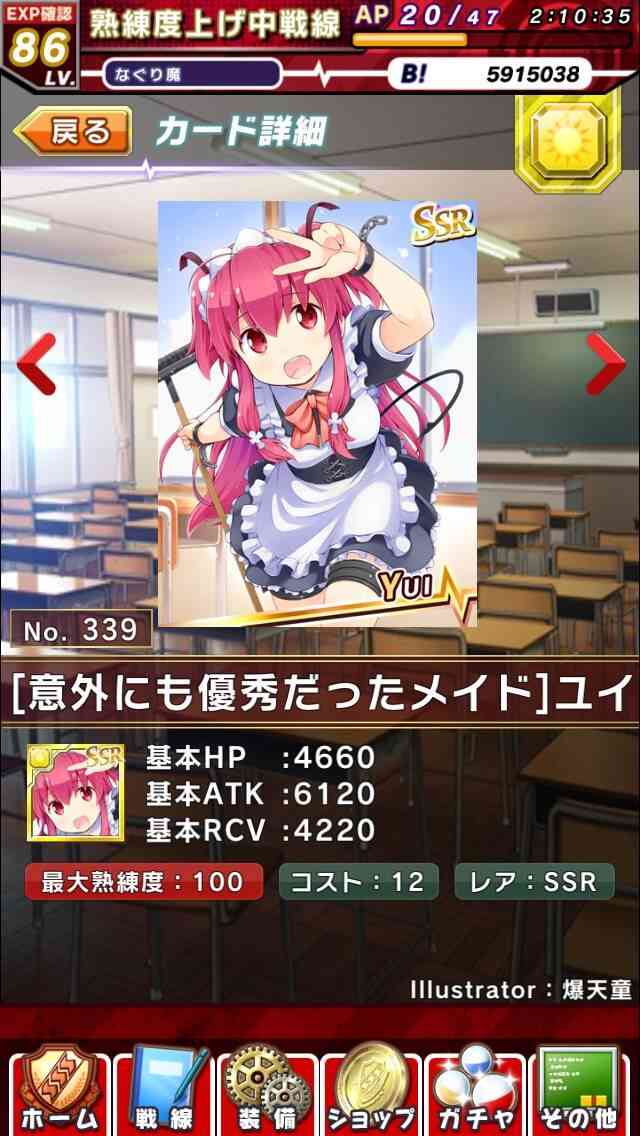Open the 装備 equipment tab
The image size is (640, 1136).
267,1092
